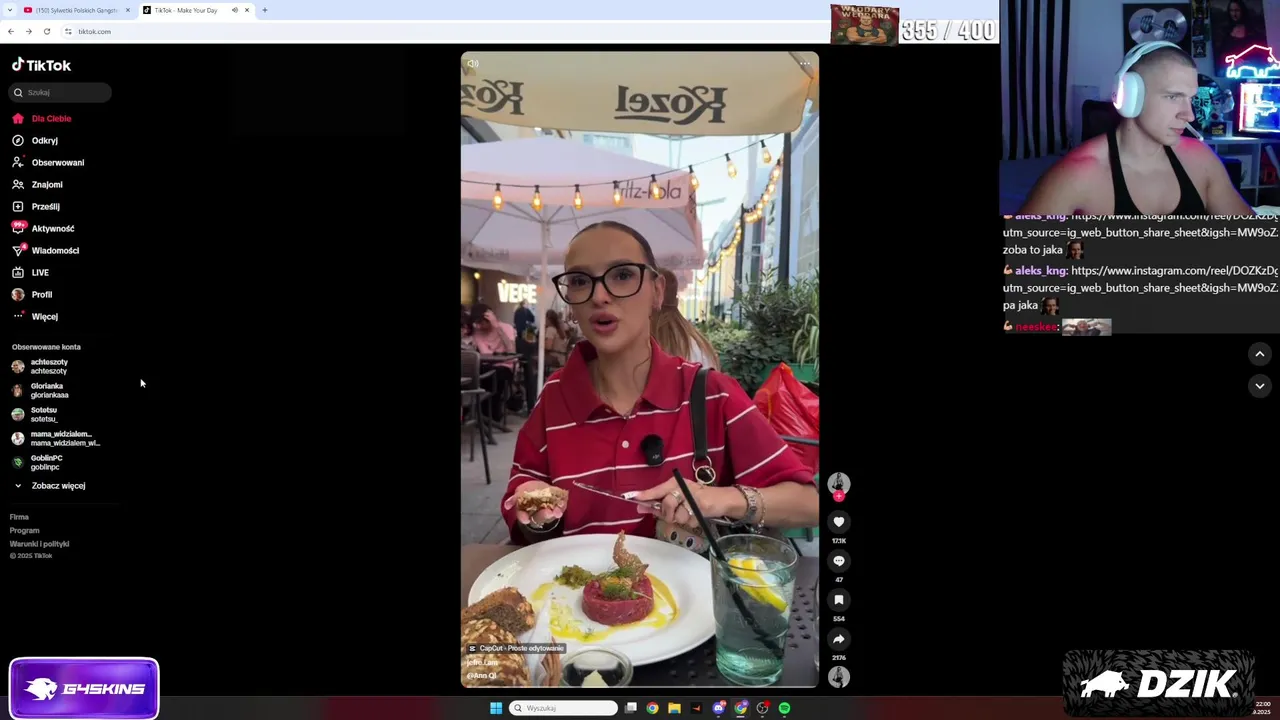The width and height of the screenshot is (1280, 720).
Task: Open the Odkryj section
Action: point(44,140)
